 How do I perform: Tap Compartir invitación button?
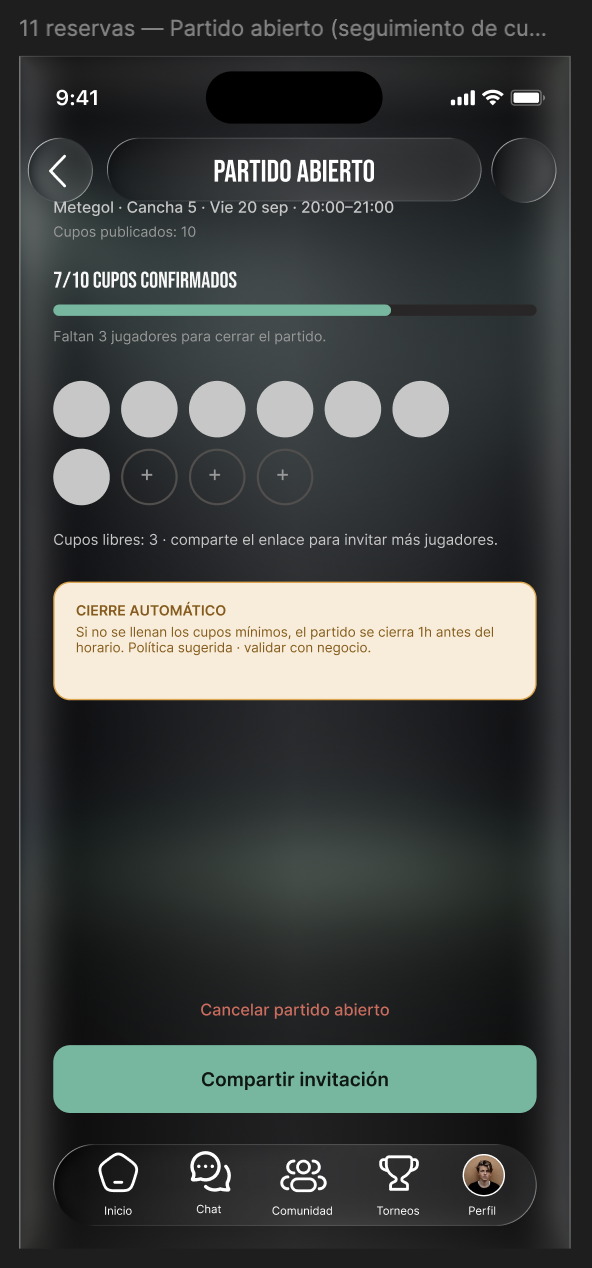(x=295, y=1079)
